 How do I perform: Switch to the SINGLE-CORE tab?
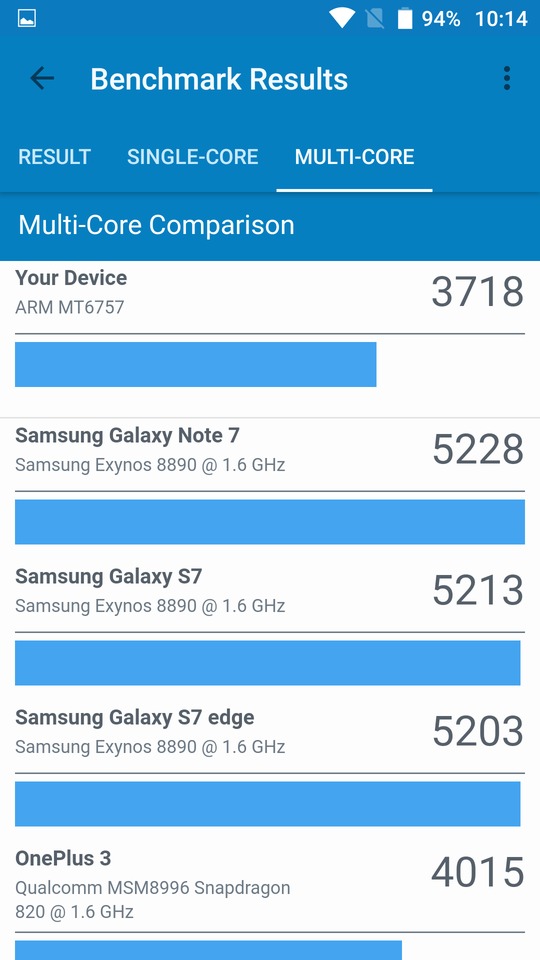click(192, 157)
